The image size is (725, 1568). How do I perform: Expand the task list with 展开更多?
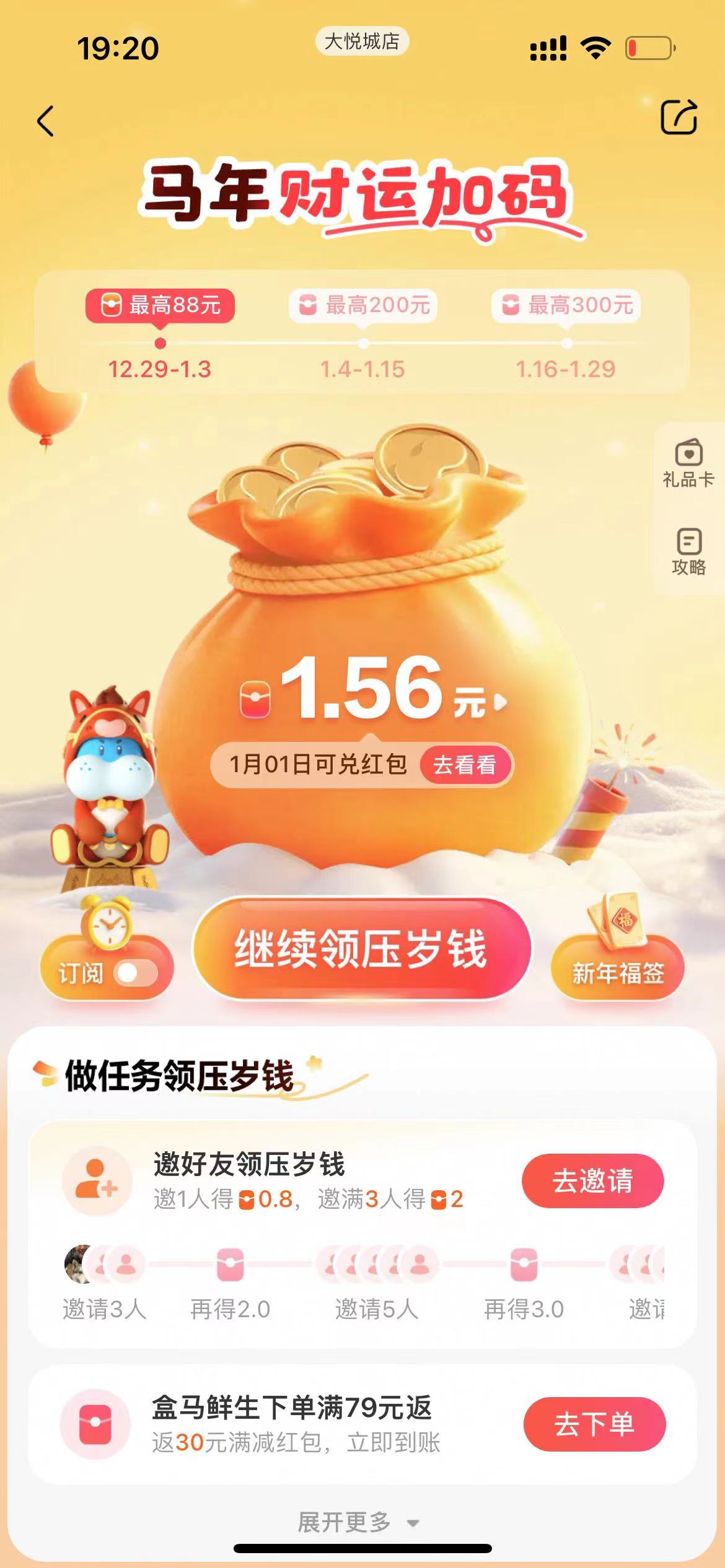point(358,1522)
